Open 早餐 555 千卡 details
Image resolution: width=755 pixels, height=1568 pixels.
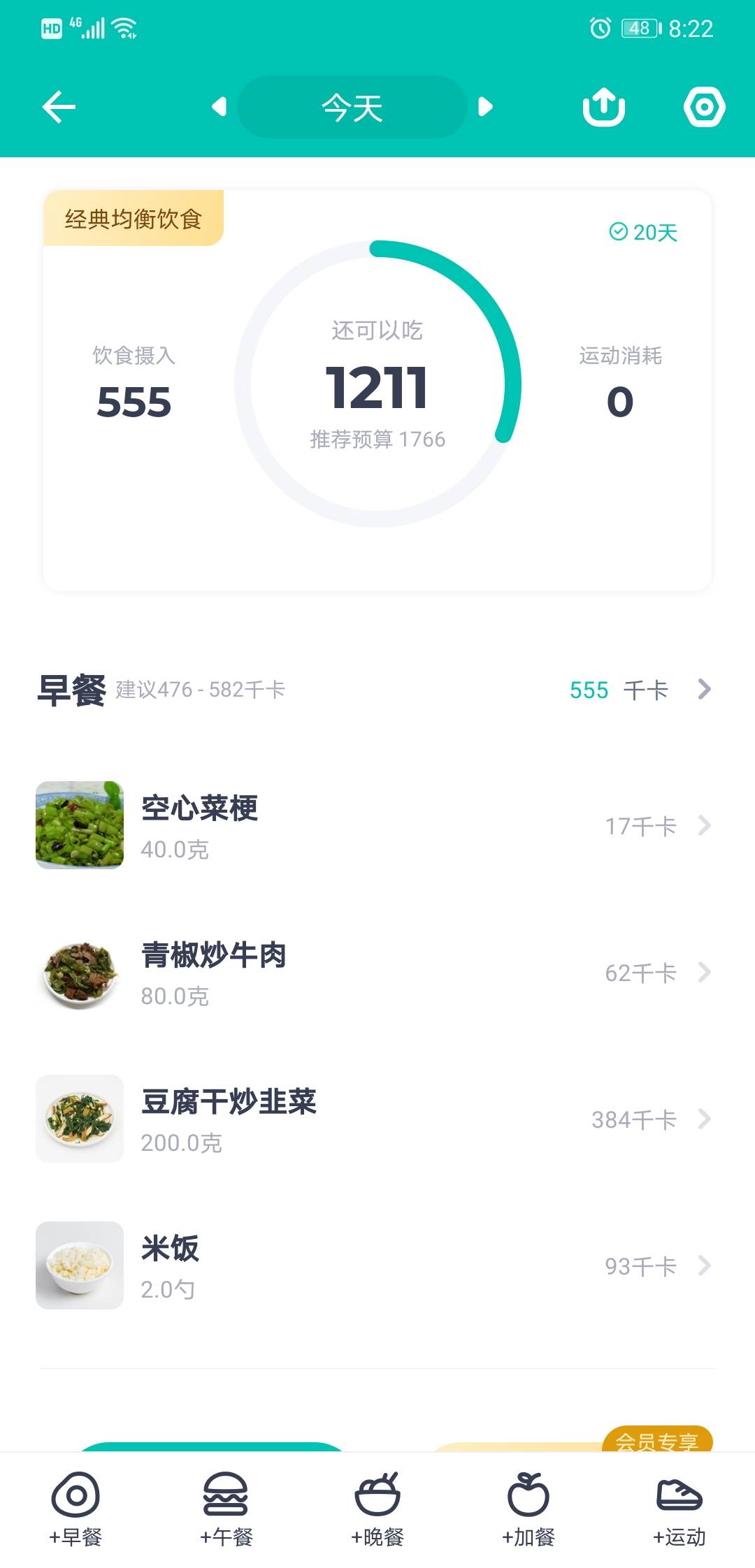point(640,690)
